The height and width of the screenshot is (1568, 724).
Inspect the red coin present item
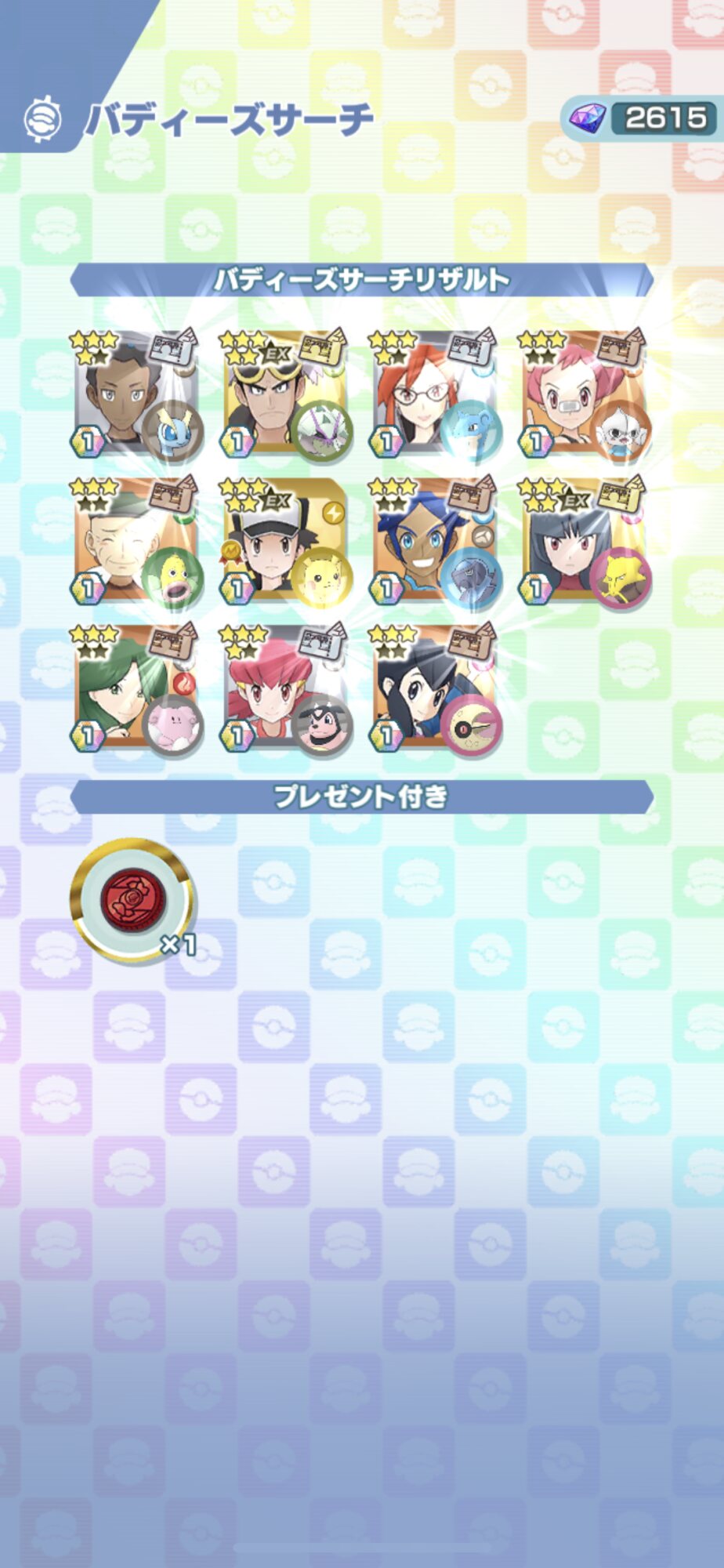point(131,900)
